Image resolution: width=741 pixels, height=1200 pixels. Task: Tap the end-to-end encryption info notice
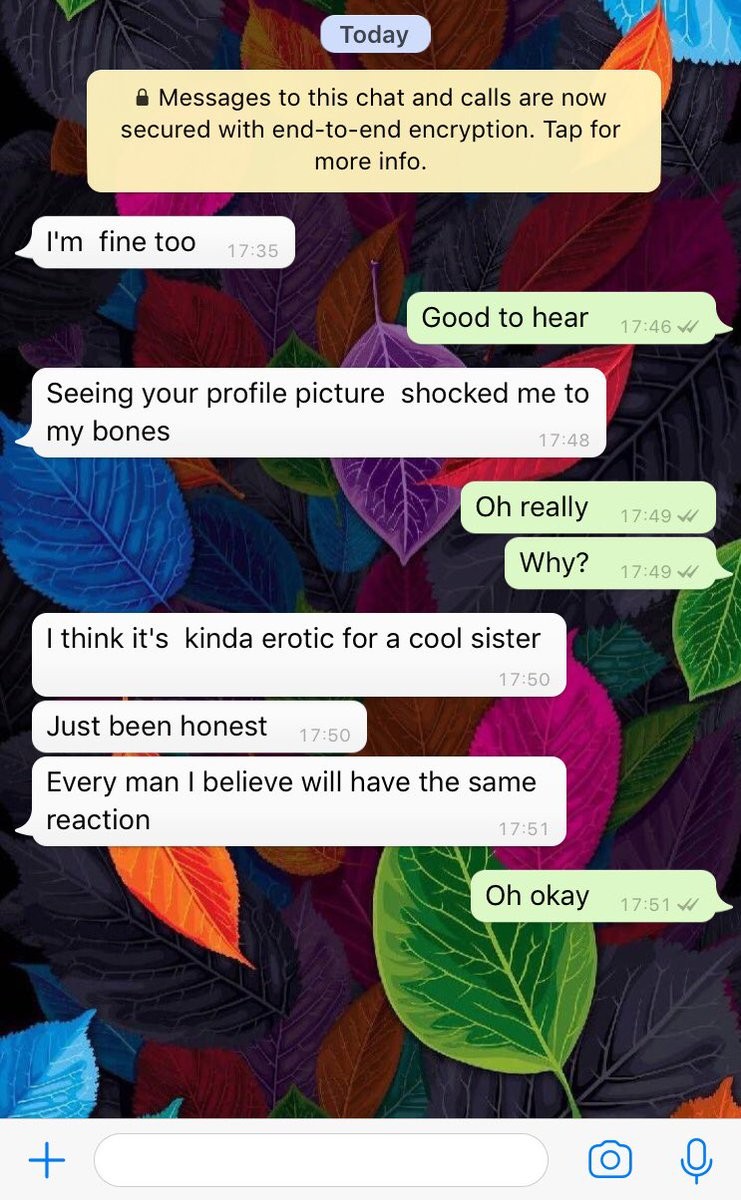pos(373,129)
